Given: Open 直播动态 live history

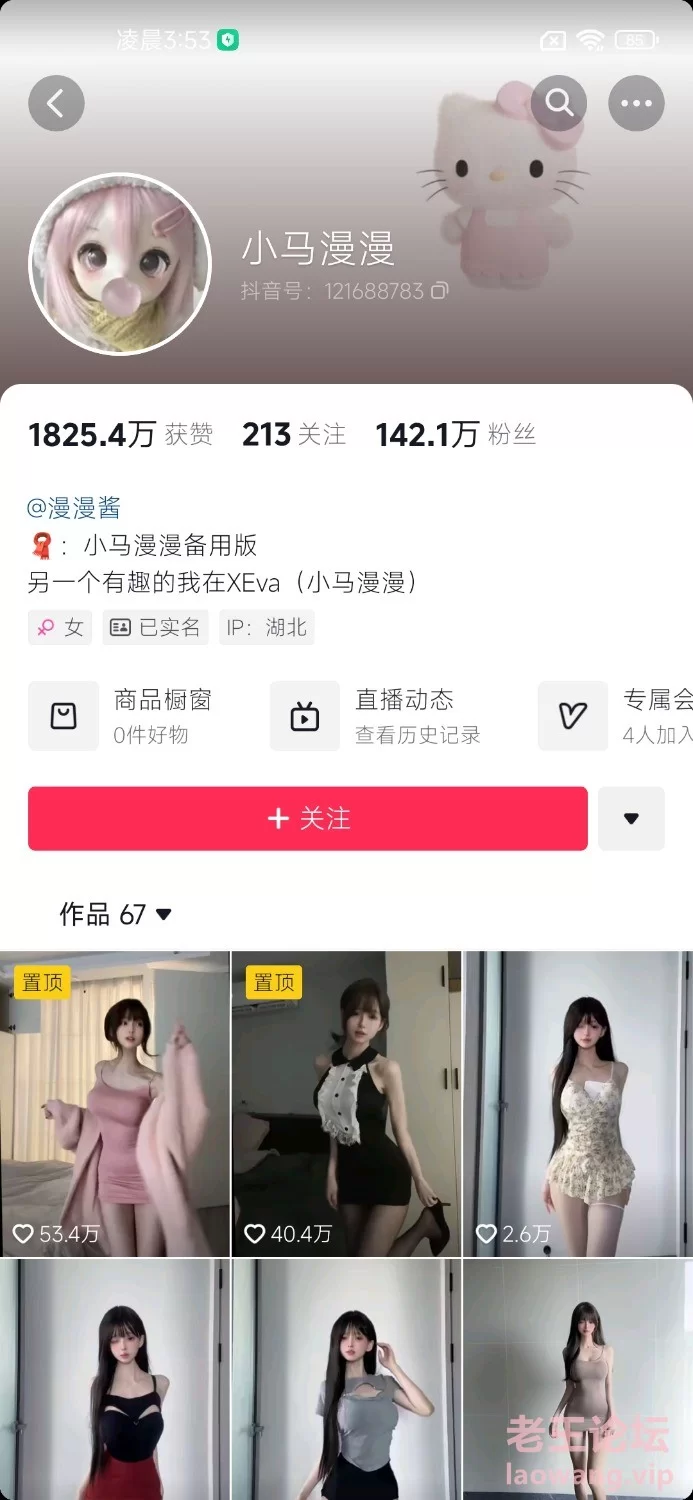Looking at the screenshot, I should click(x=375, y=716).
